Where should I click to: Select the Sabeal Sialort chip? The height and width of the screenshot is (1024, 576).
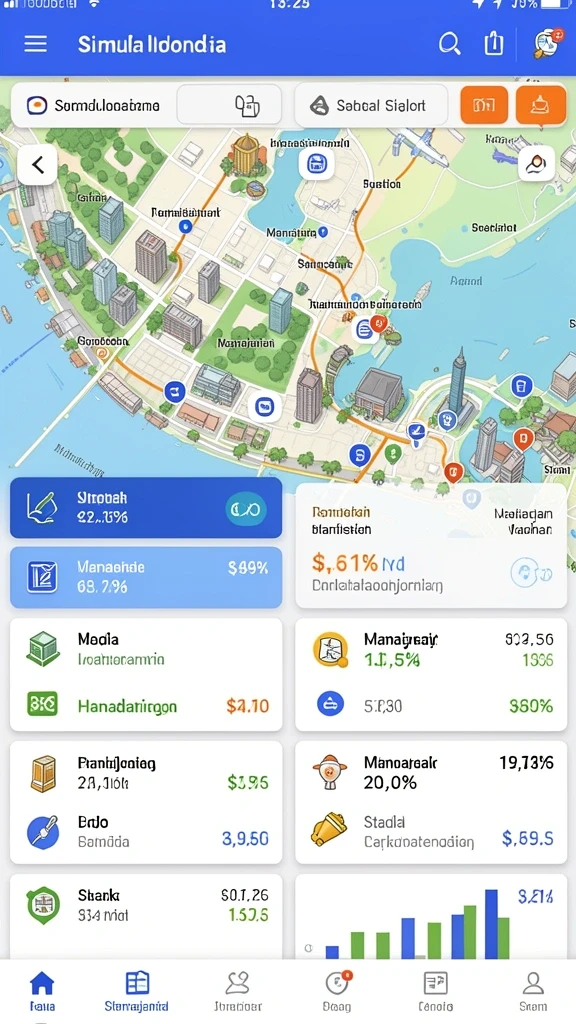tap(371, 105)
